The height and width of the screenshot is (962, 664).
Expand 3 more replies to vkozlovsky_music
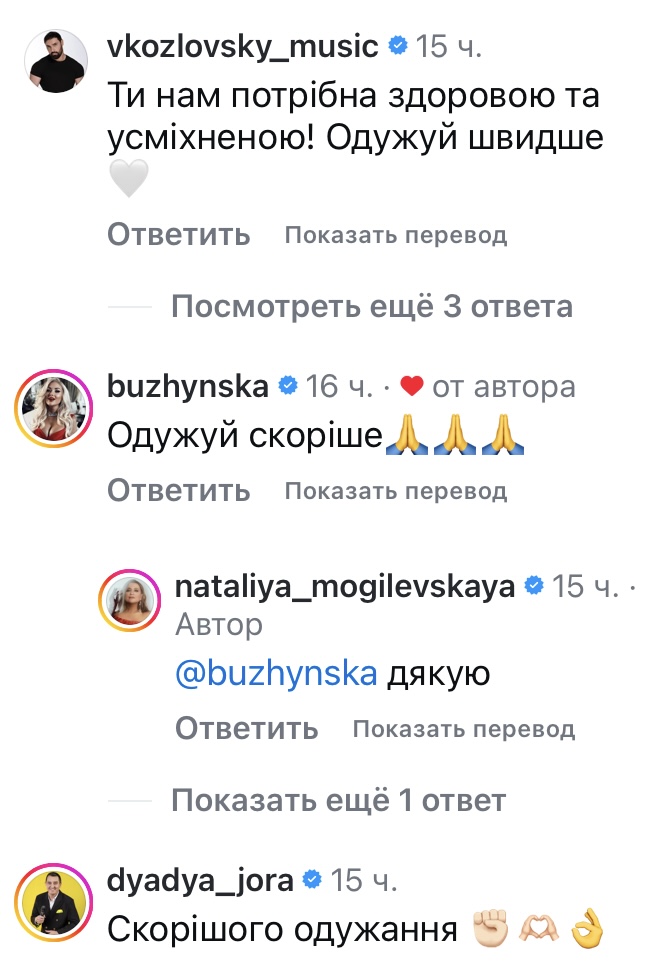[x=371, y=306]
